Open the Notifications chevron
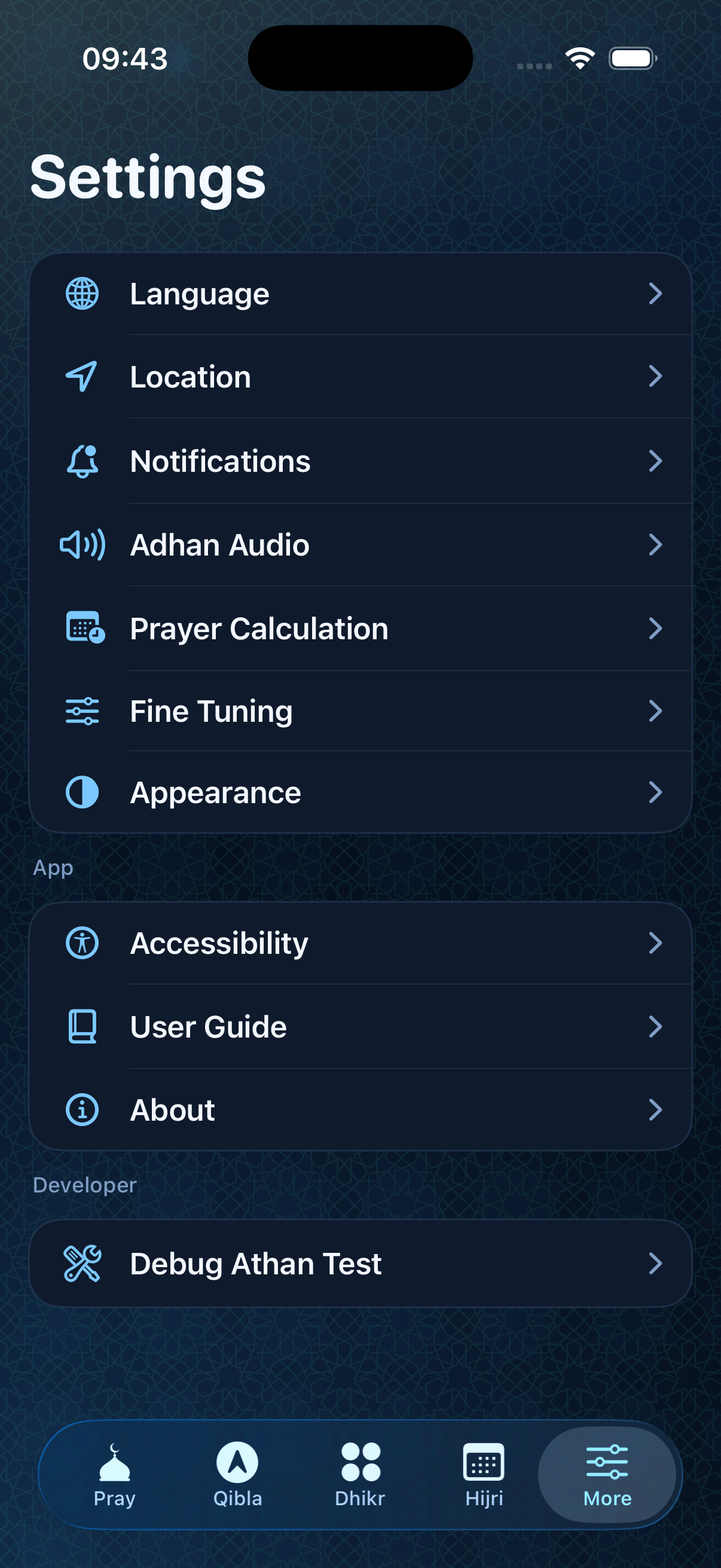Image resolution: width=721 pixels, height=1568 pixels. pos(656,462)
